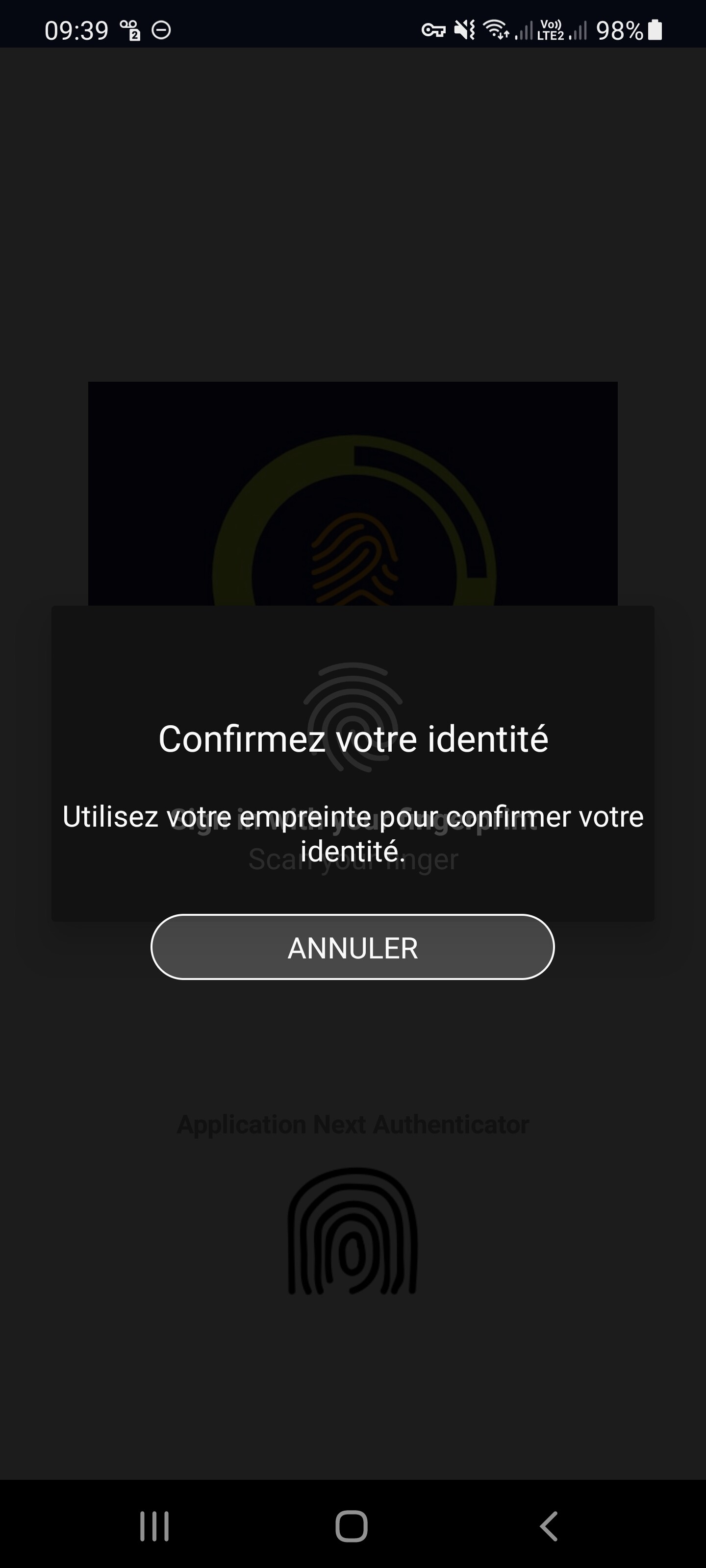This screenshot has width=706, height=1568.
Task: Open the recent apps view
Action: point(154,1526)
